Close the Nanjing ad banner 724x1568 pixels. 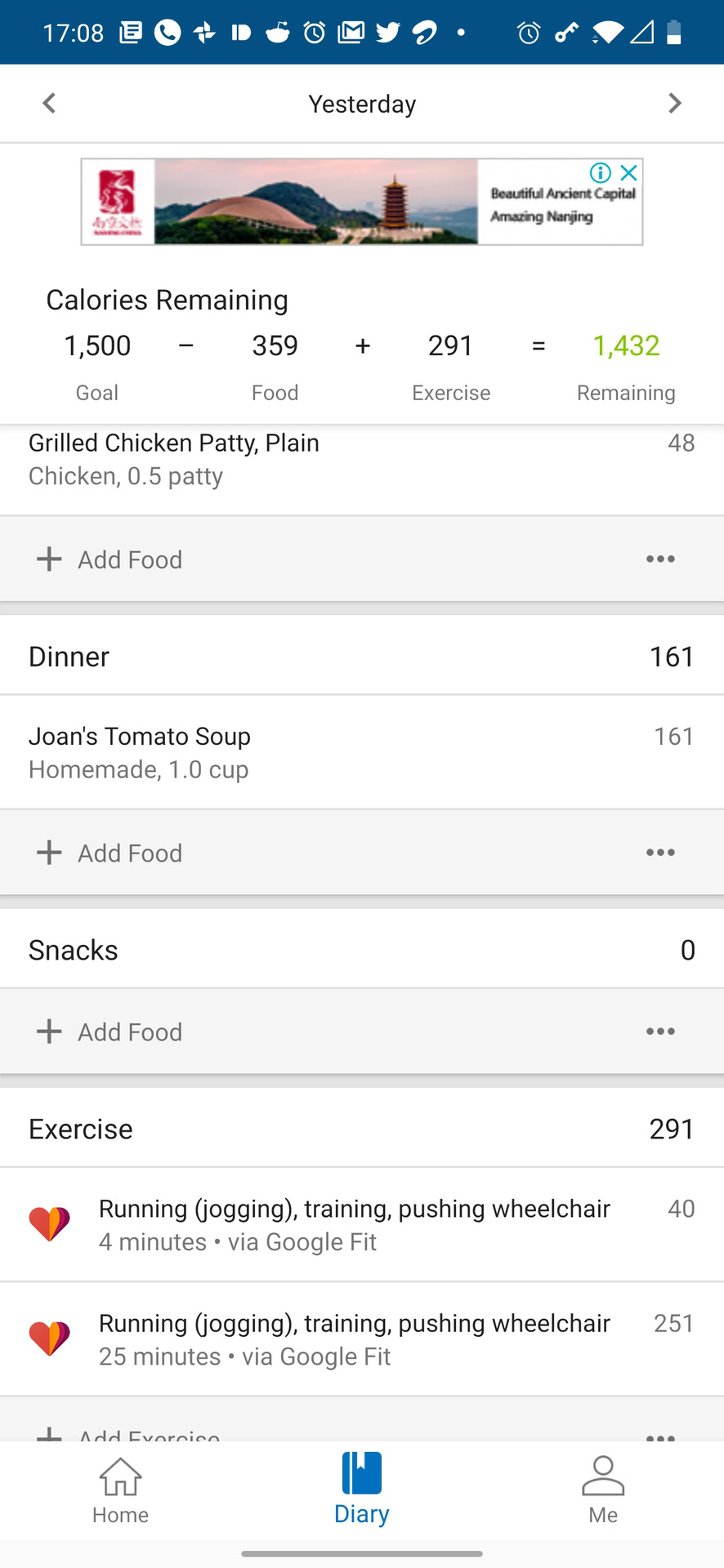pyautogui.click(x=628, y=172)
